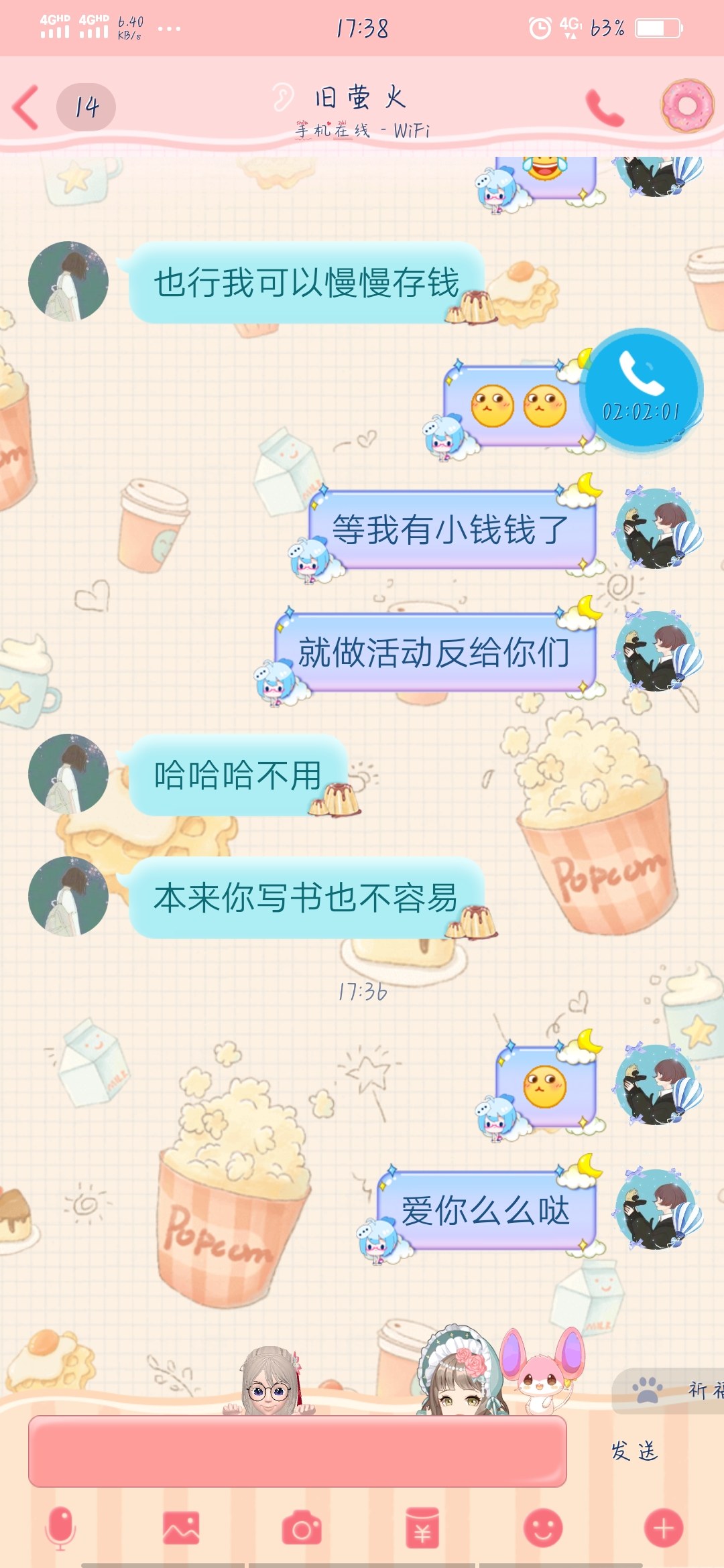Record a voice message with the microphone

click(x=60, y=1528)
